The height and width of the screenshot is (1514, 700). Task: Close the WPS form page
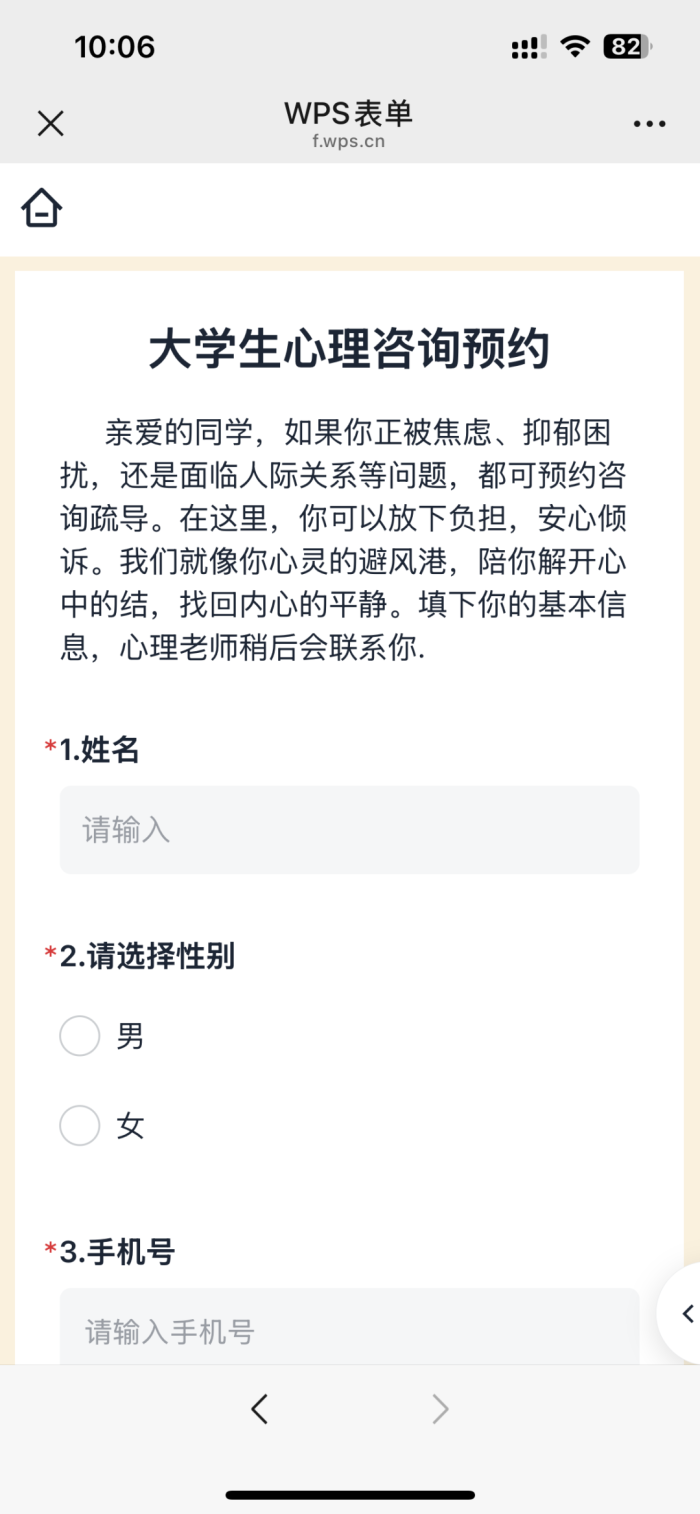(x=50, y=123)
